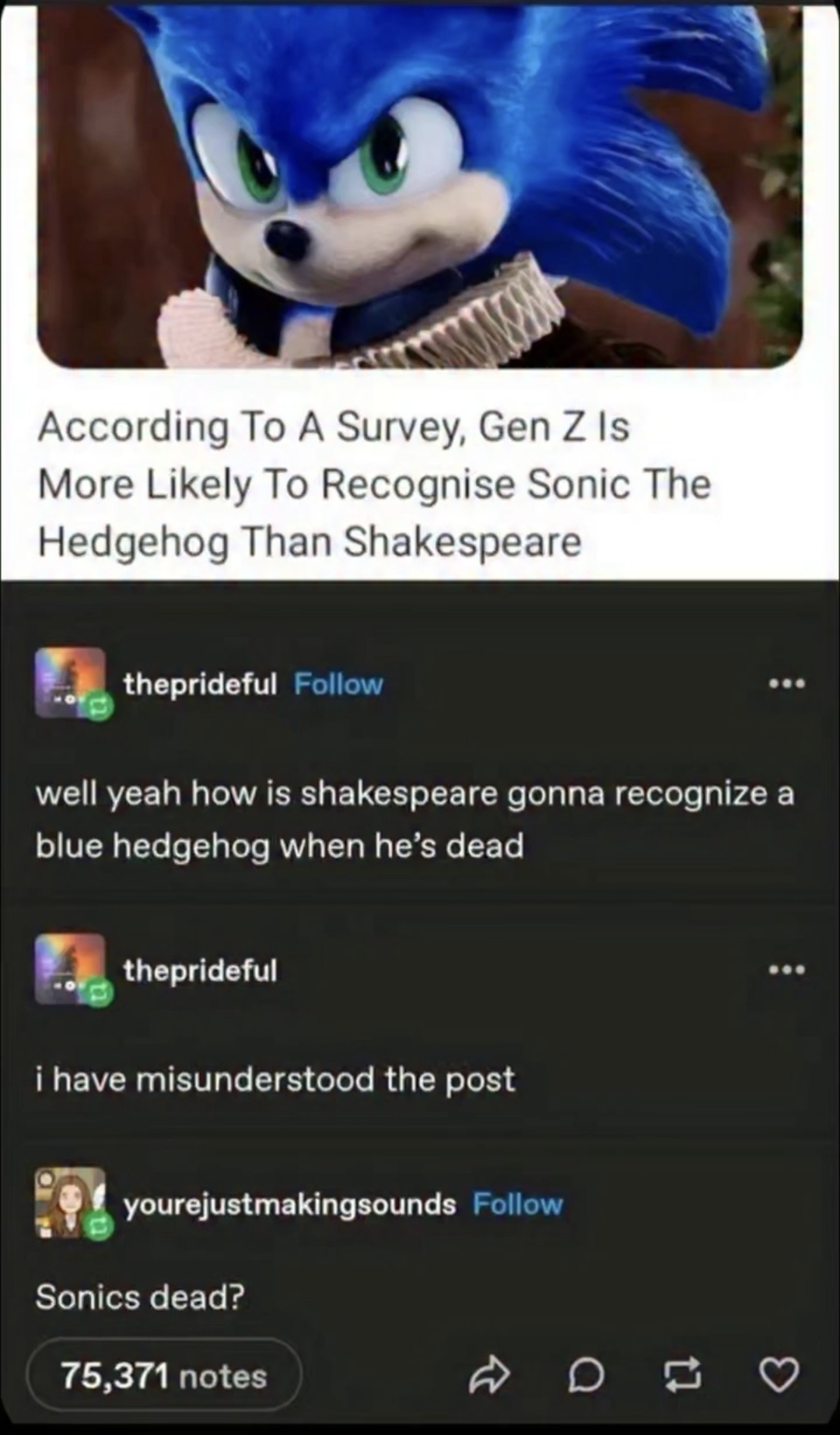Reblog this post

(x=682, y=1376)
